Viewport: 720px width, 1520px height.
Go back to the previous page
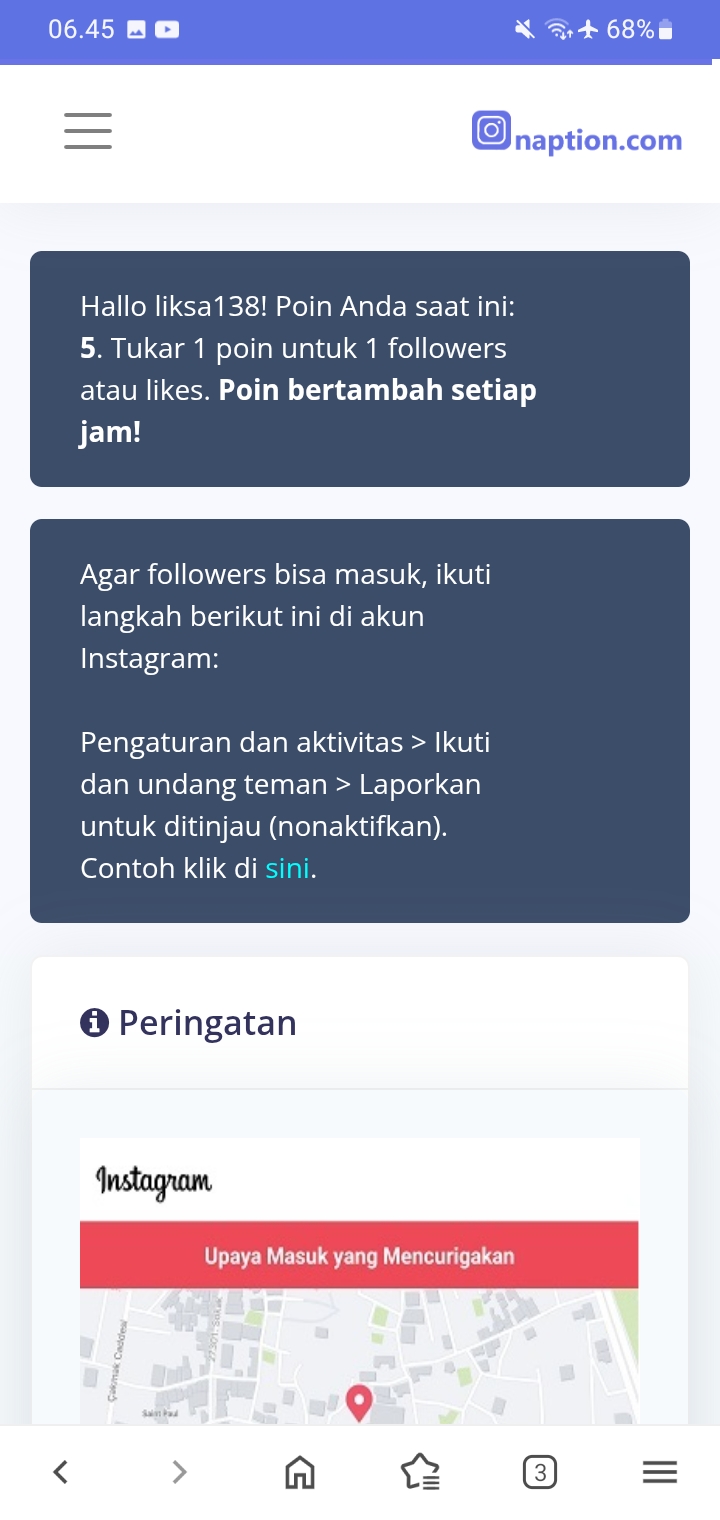pos(61,1471)
